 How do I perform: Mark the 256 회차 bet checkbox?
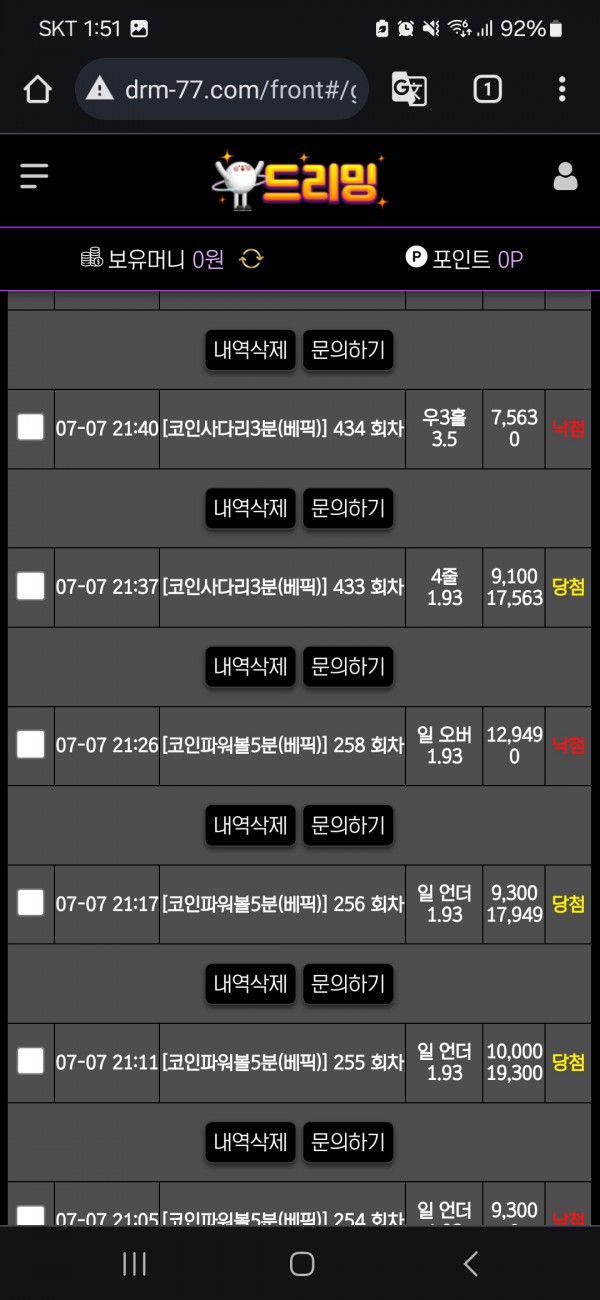tap(31, 902)
